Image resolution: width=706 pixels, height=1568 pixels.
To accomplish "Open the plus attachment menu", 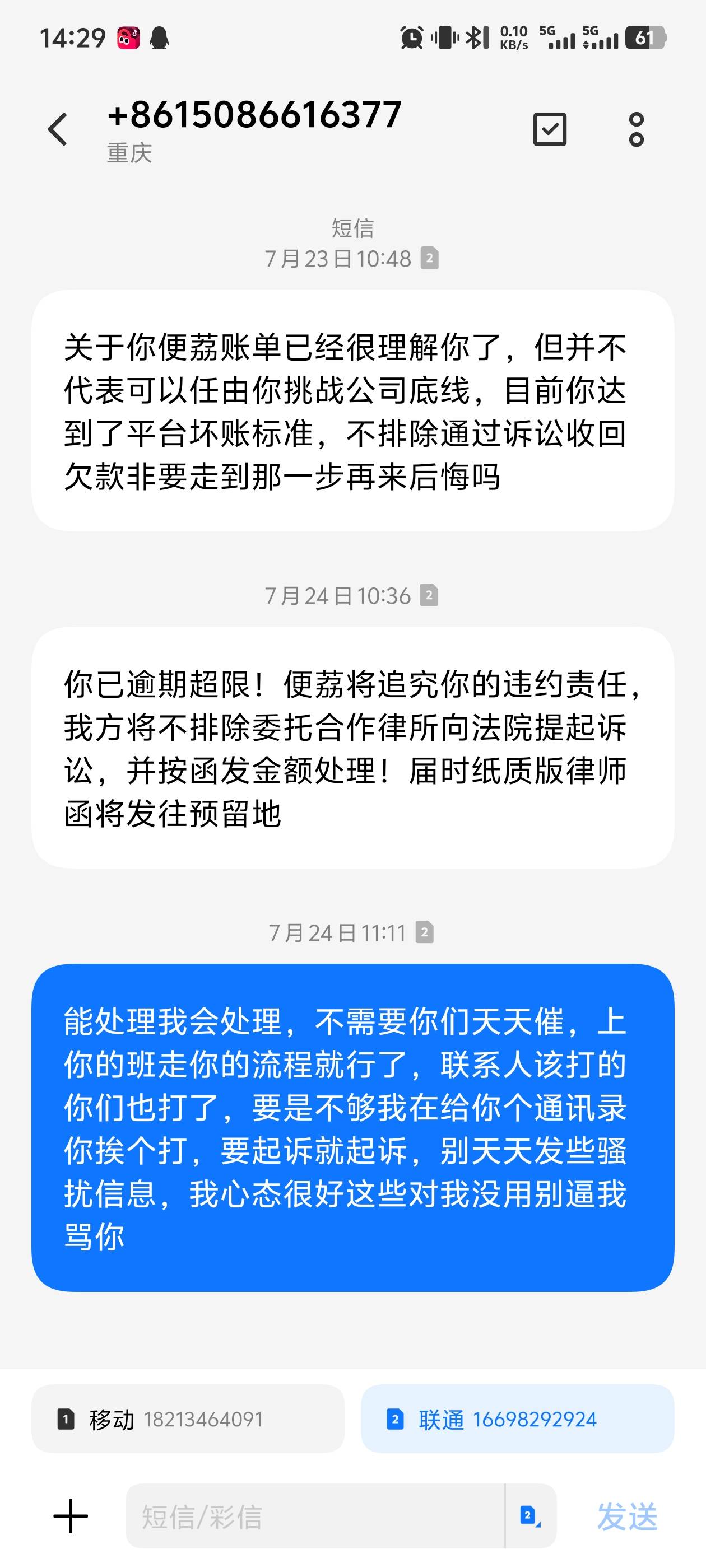I will [x=71, y=1516].
